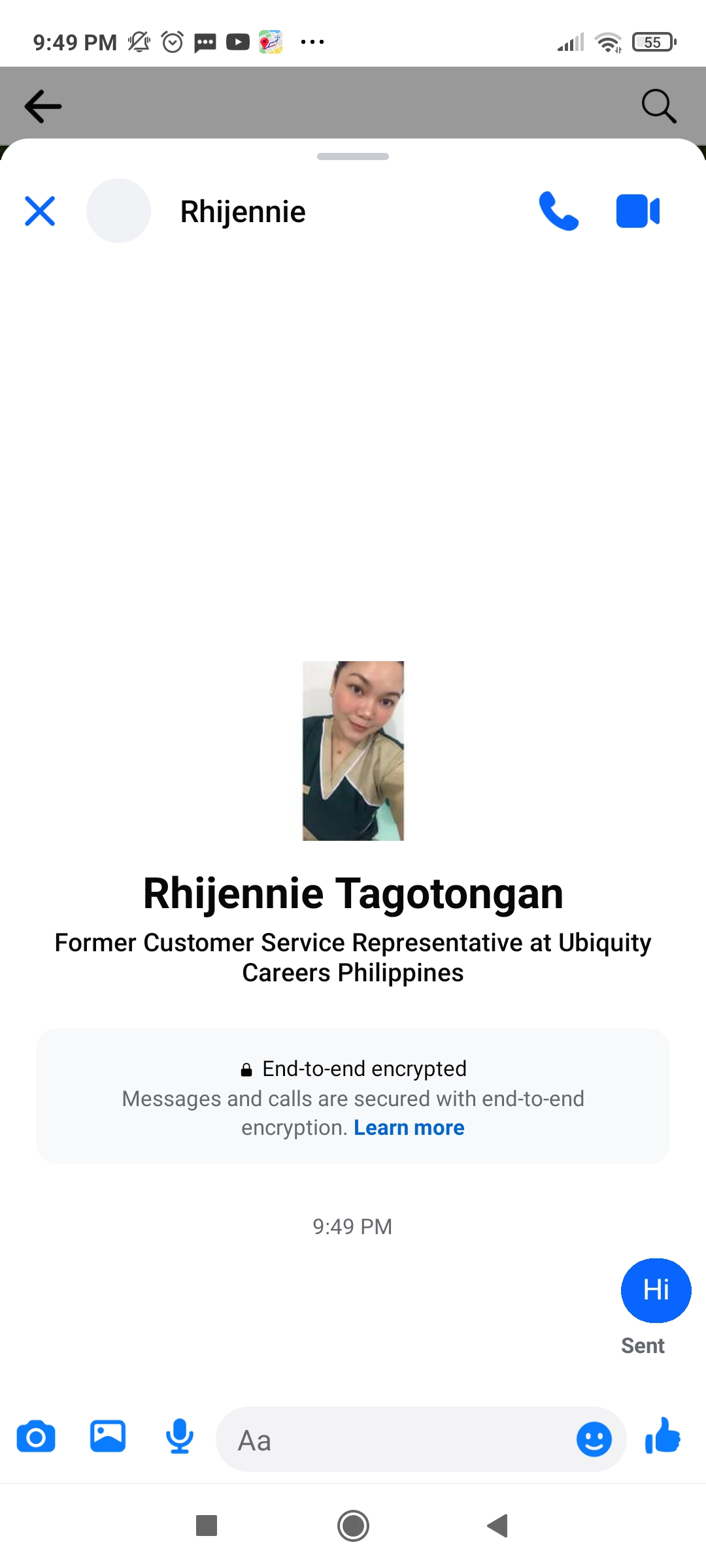The width and height of the screenshot is (706, 1568).
Task: Tap the back arrow in top bar
Action: pyautogui.click(x=43, y=106)
